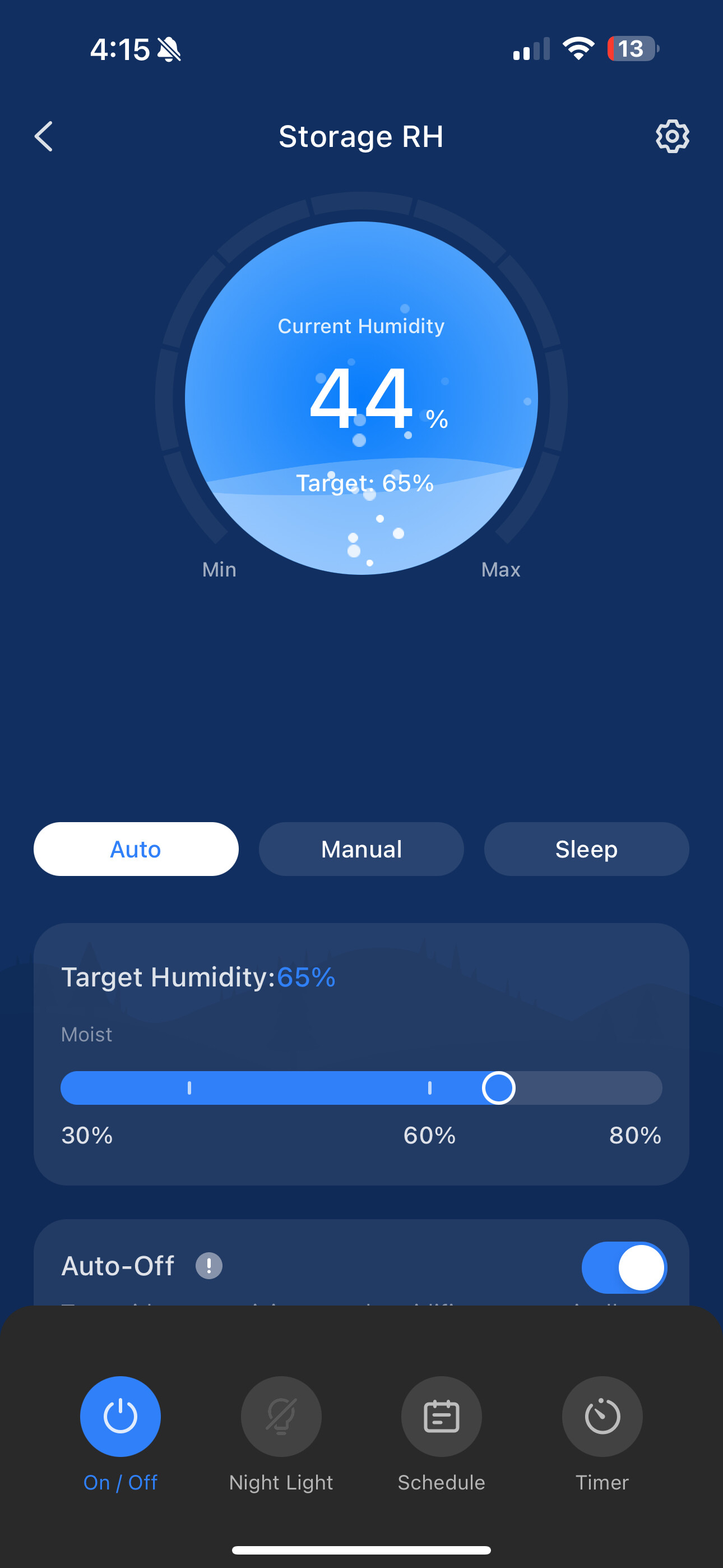Tap the target humidity slider handle
723x1568 pixels.
pyautogui.click(x=498, y=1088)
